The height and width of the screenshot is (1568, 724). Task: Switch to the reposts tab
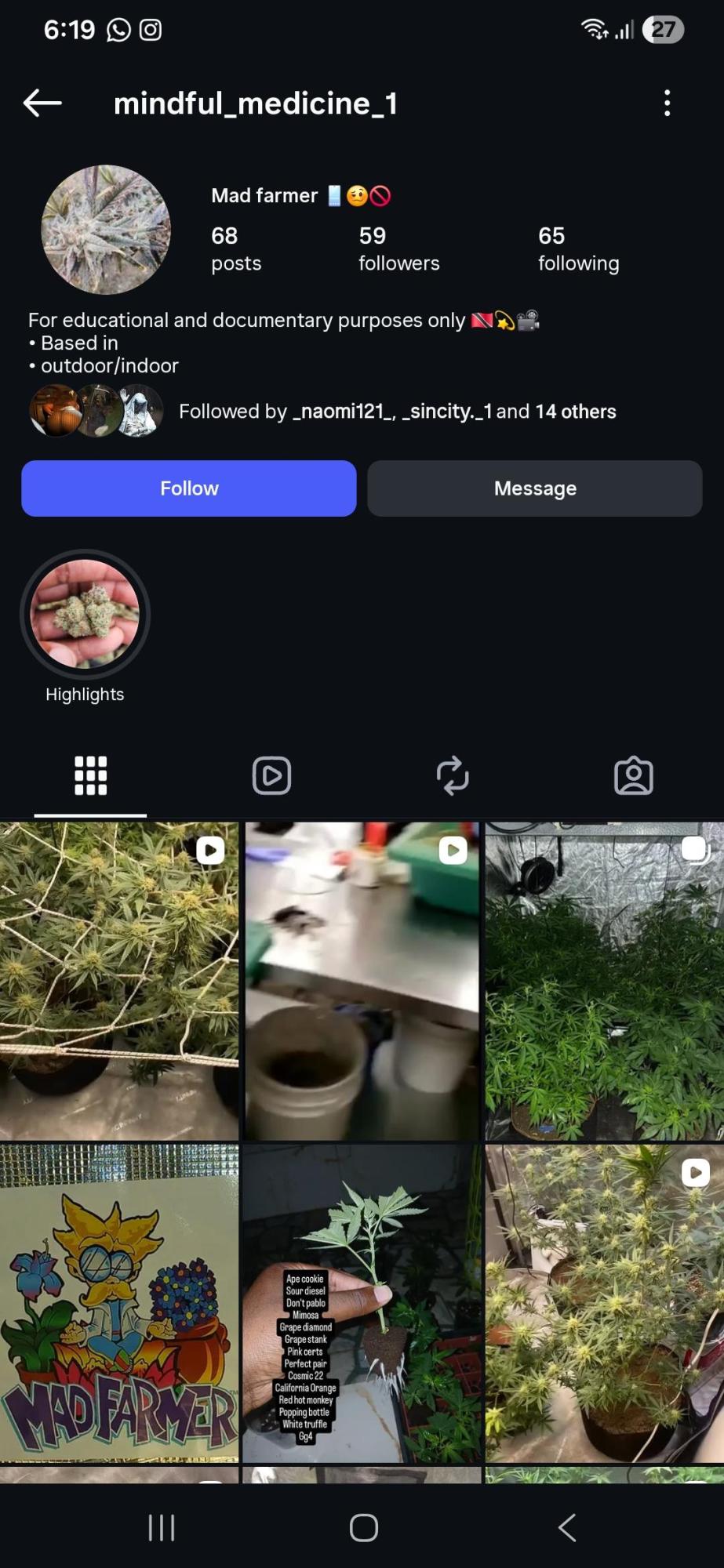(453, 776)
